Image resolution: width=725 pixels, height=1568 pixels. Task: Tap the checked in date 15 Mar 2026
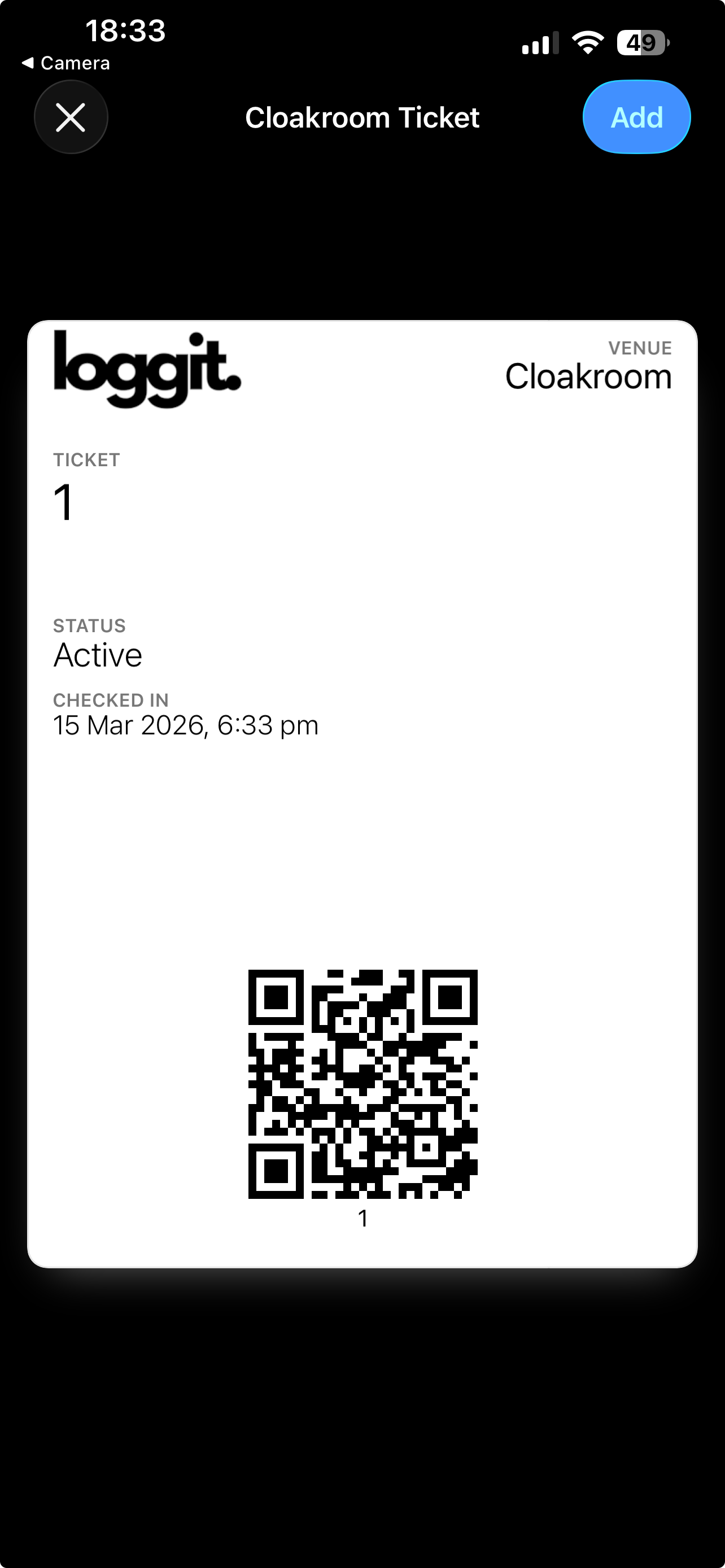point(186,724)
